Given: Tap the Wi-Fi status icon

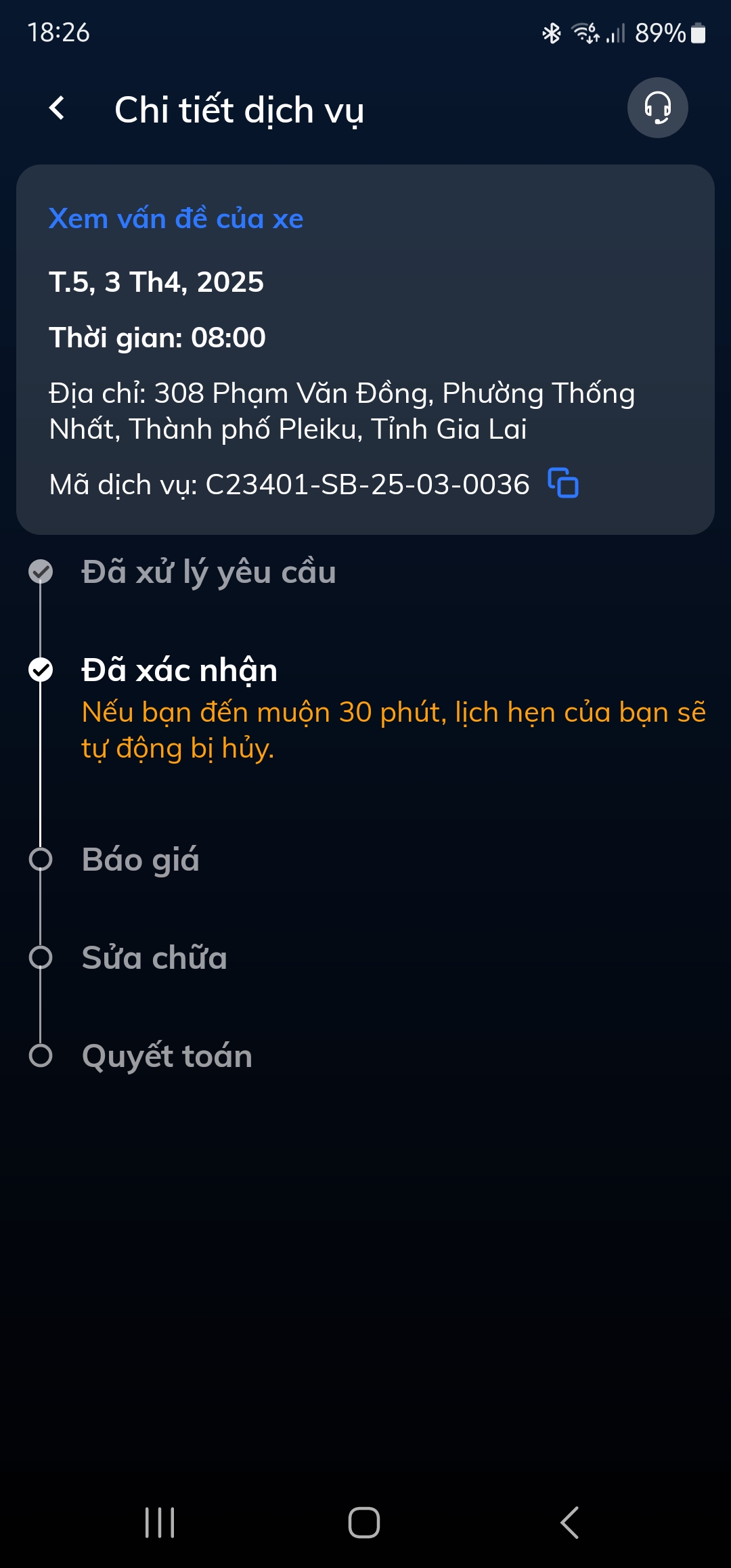Looking at the screenshot, I should point(583,32).
